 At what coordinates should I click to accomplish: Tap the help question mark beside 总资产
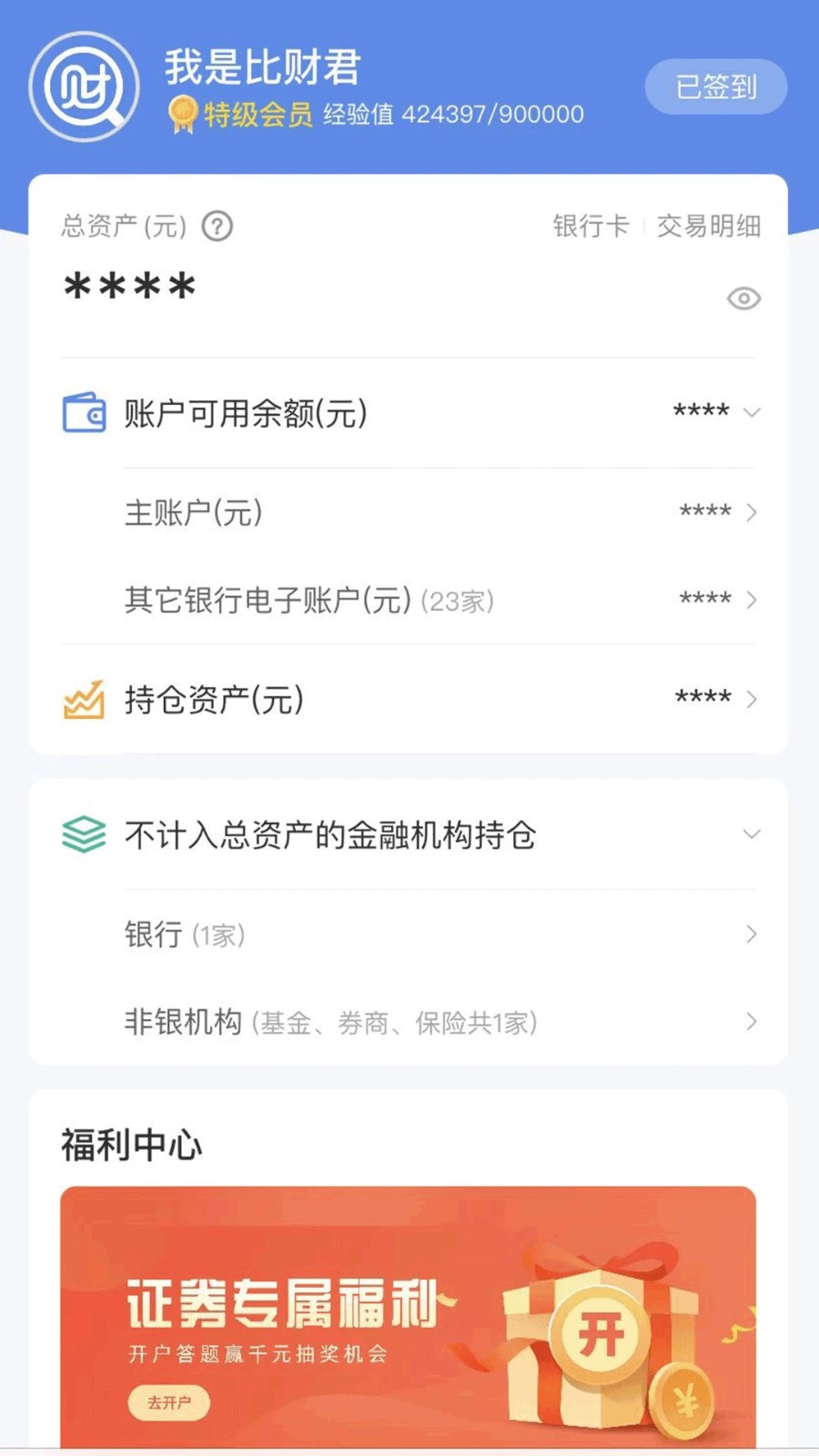click(x=217, y=227)
